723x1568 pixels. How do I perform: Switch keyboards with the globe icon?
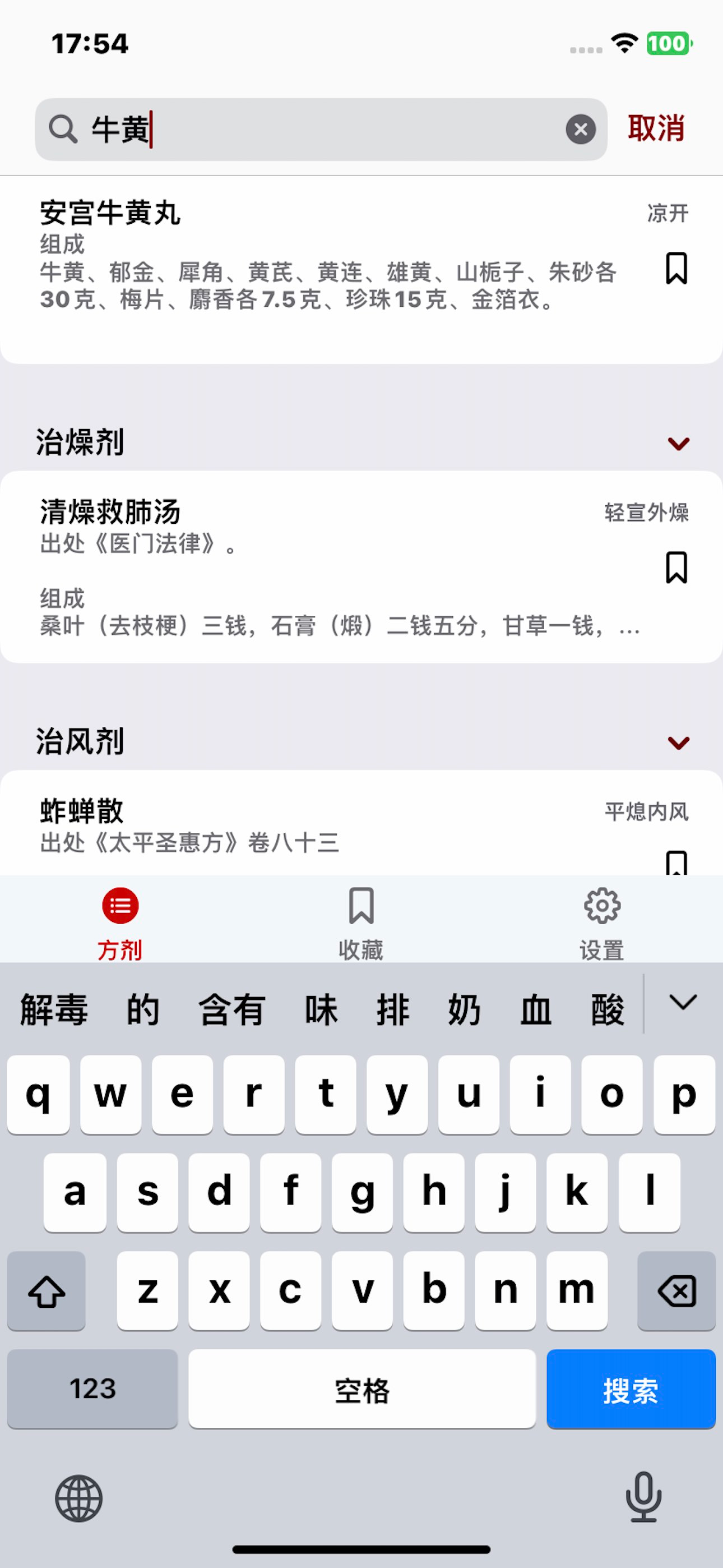(x=79, y=1497)
